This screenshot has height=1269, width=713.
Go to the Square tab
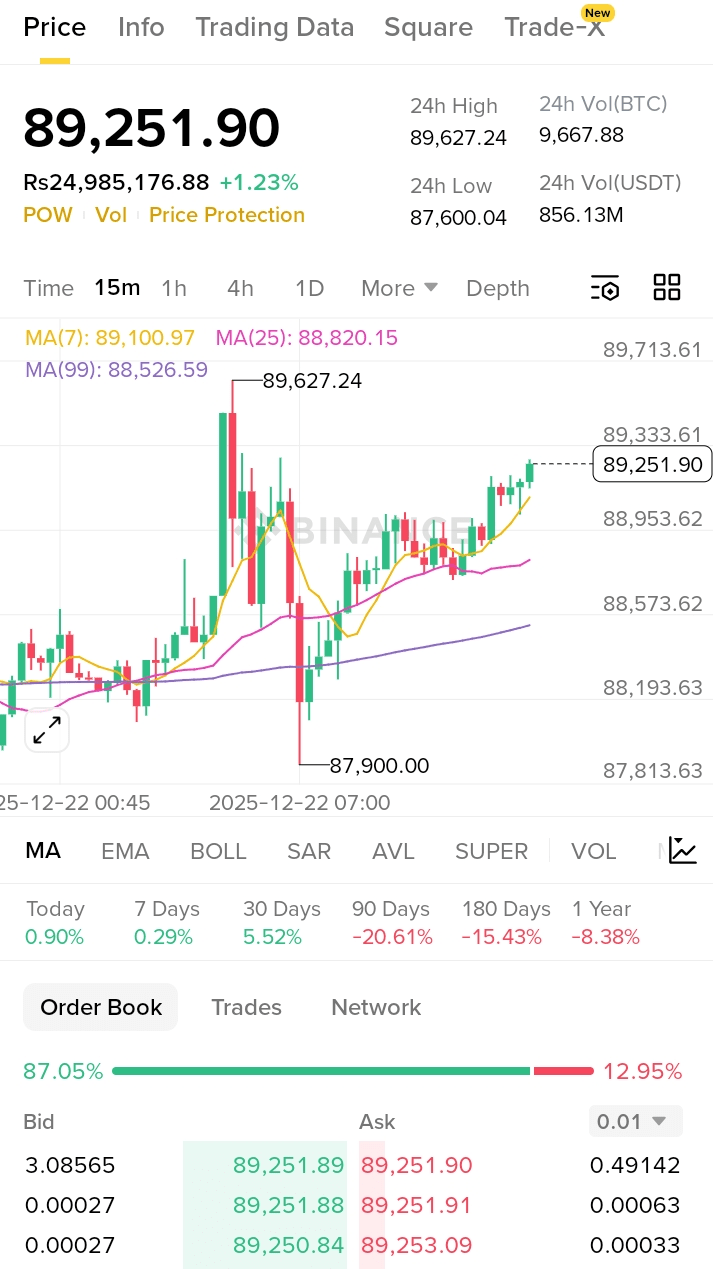(x=428, y=27)
